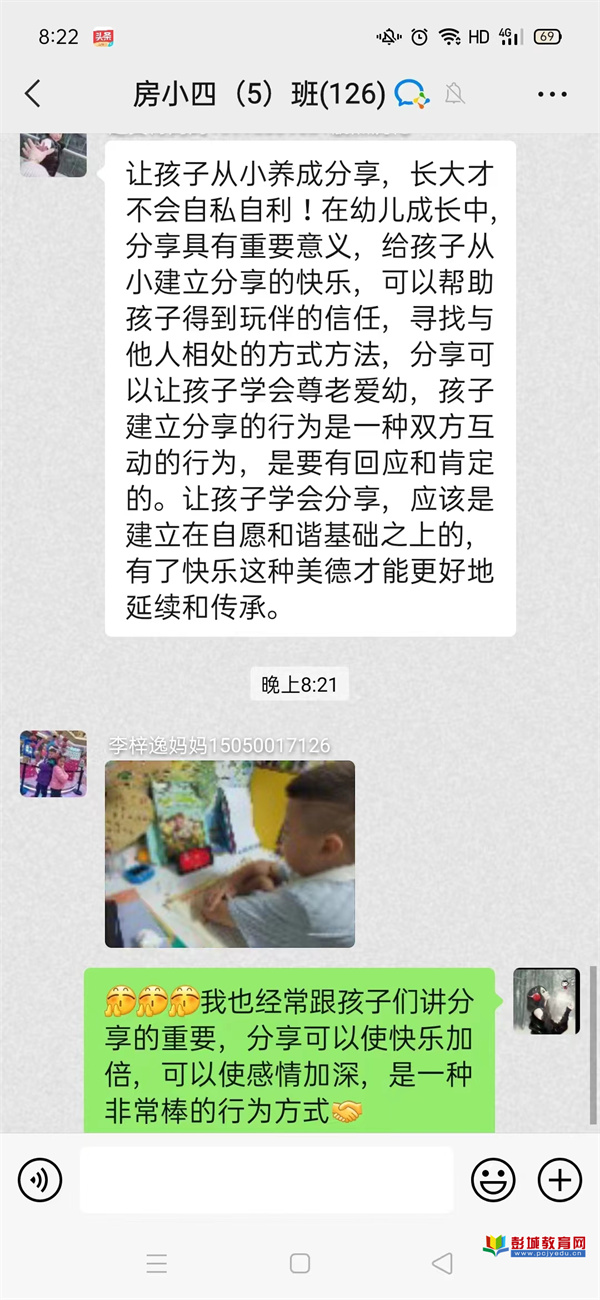Open the avatar beside the long sharing message
The width and height of the screenshot is (600, 1300).
tap(53, 153)
